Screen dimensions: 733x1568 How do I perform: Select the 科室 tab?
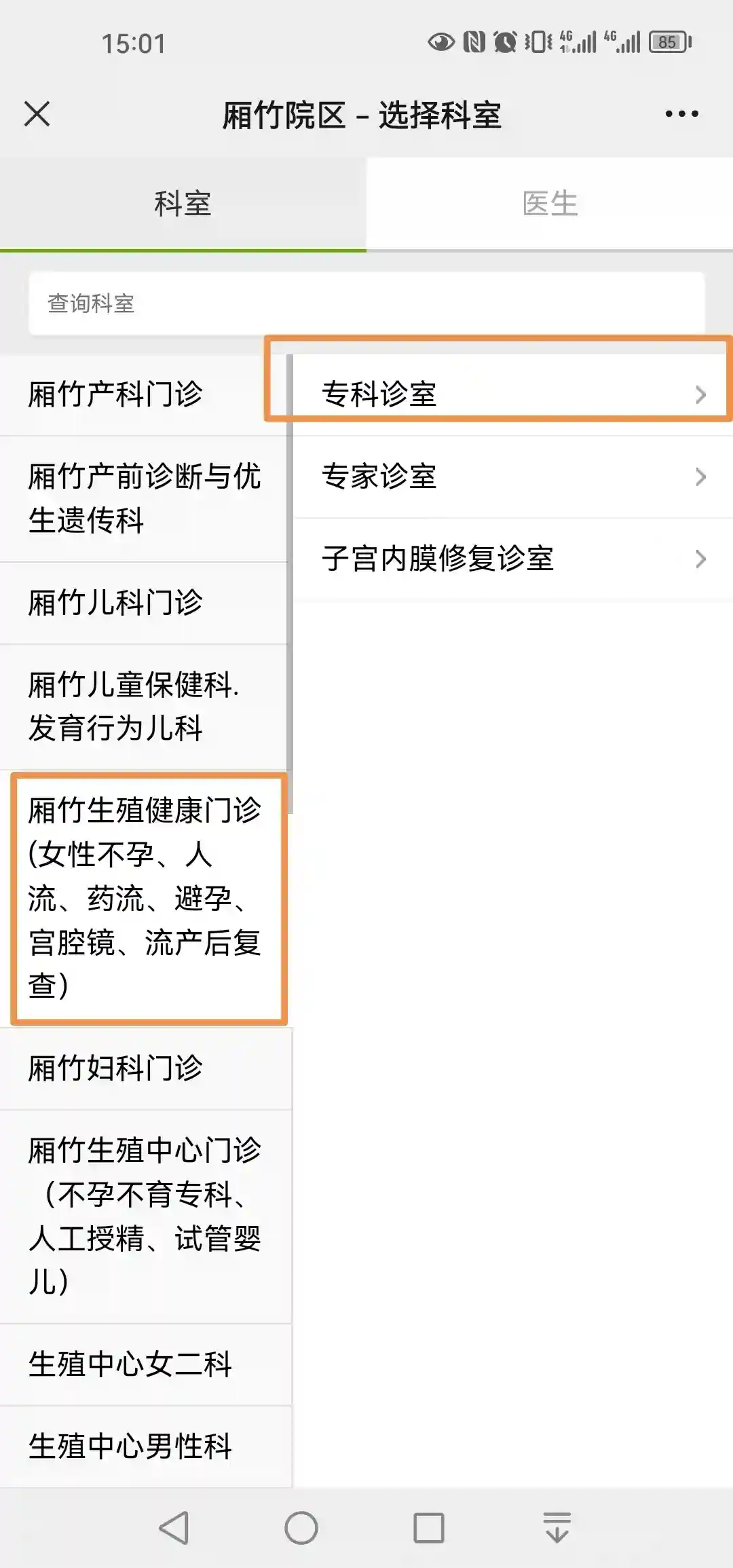[x=183, y=204]
